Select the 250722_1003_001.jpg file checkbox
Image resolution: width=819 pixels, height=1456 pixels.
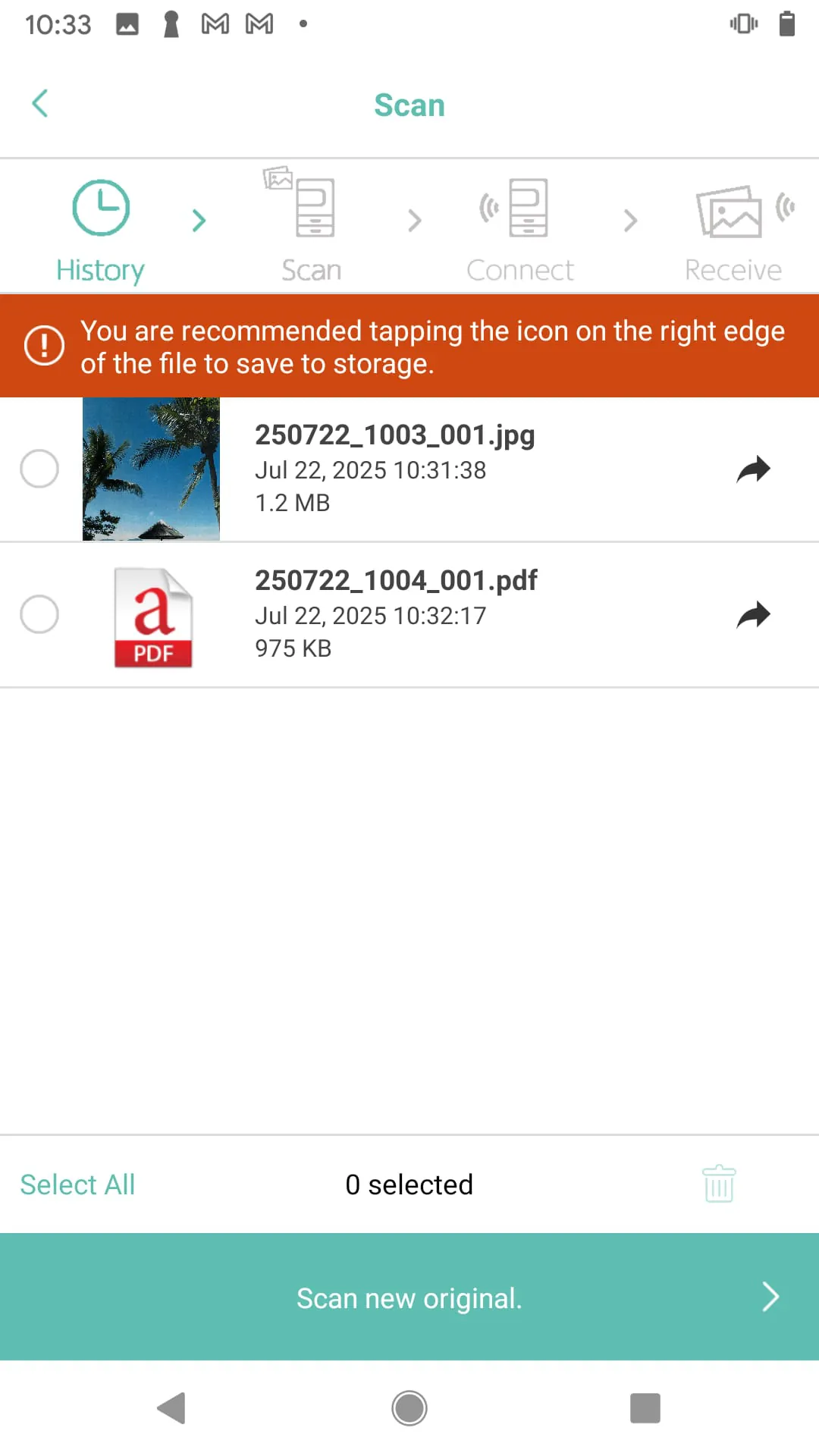click(39, 469)
